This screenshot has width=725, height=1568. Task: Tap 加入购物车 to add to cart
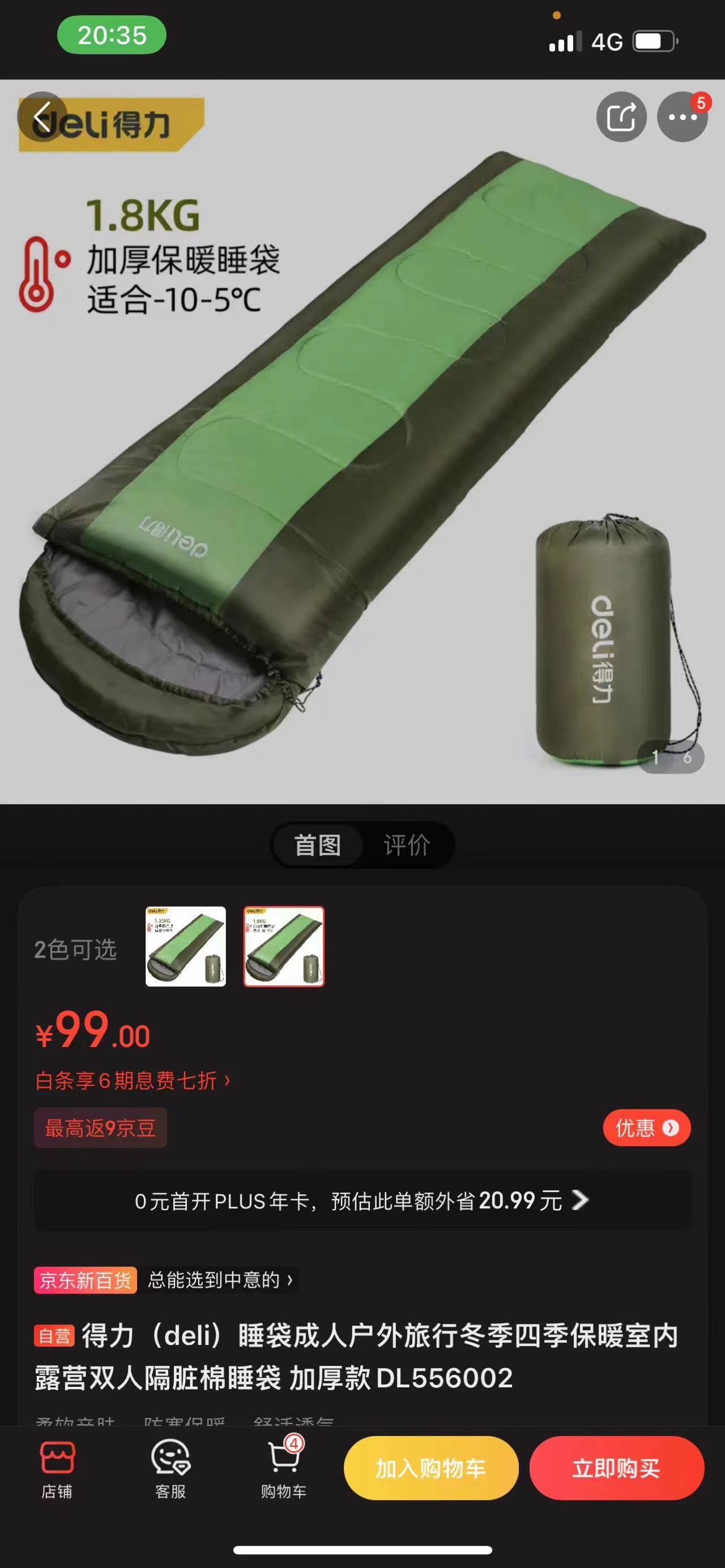pos(431,1468)
